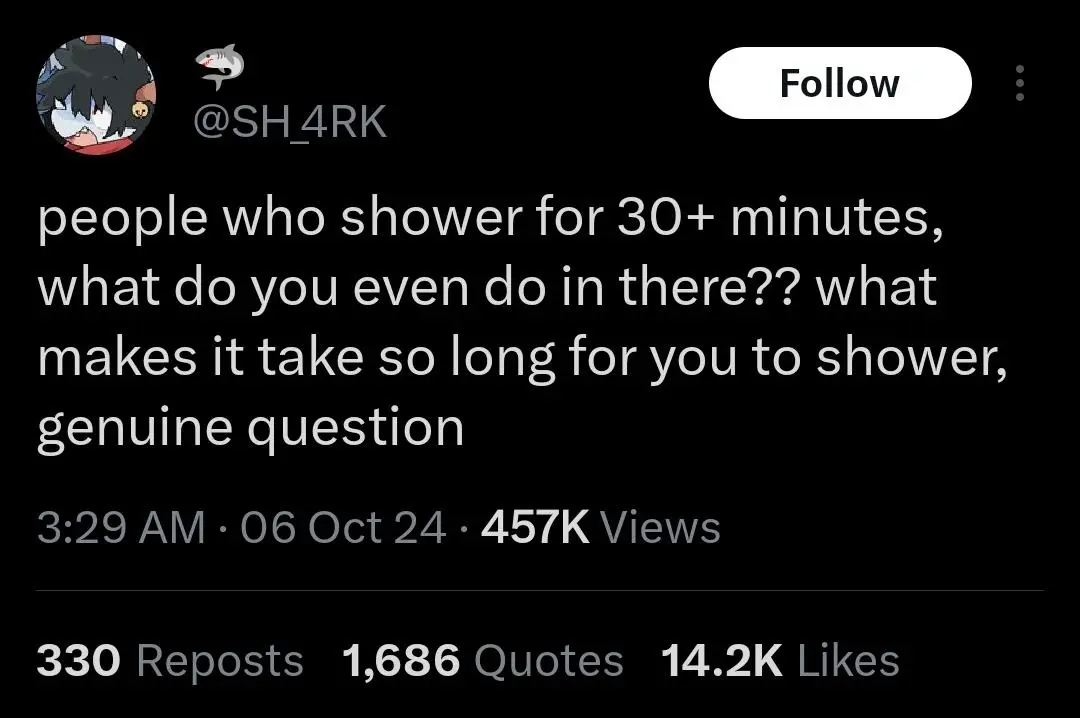Open the poster's profile picture

pos(96,97)
